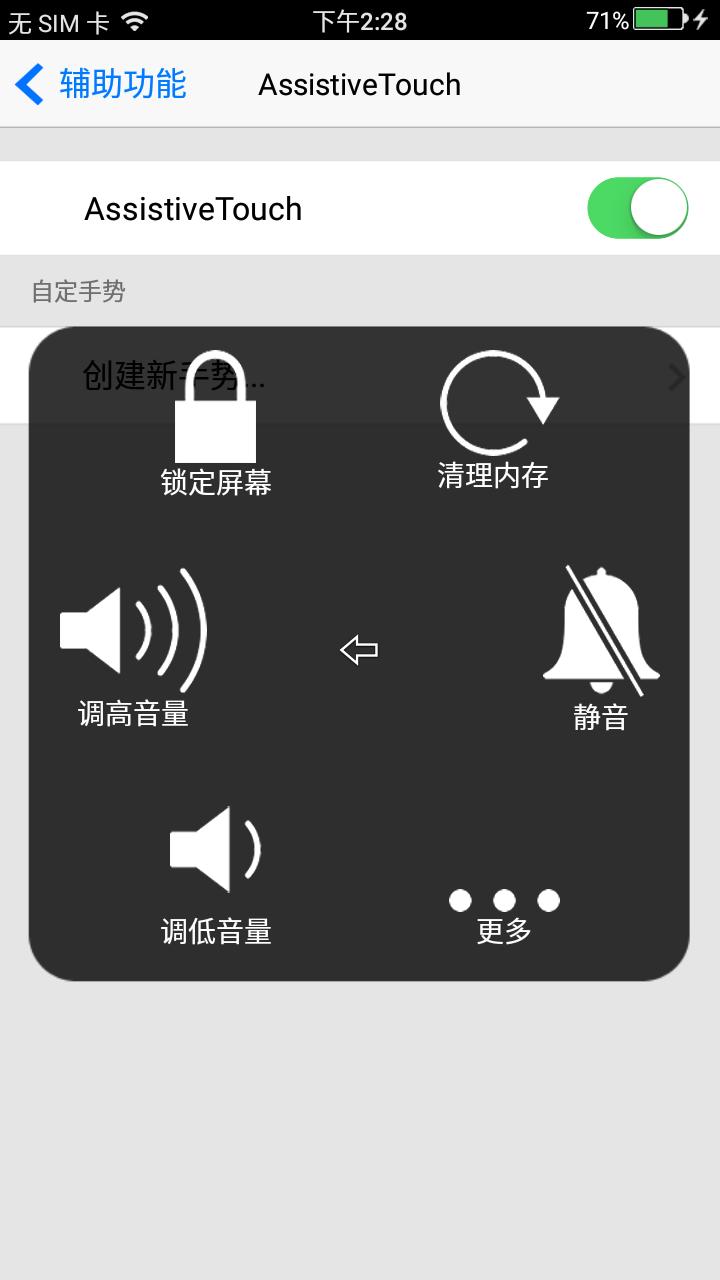Expand 创建新手势 using its right chevron
Viewport: 720px width, 1280px height.
(x=678, y=376)
